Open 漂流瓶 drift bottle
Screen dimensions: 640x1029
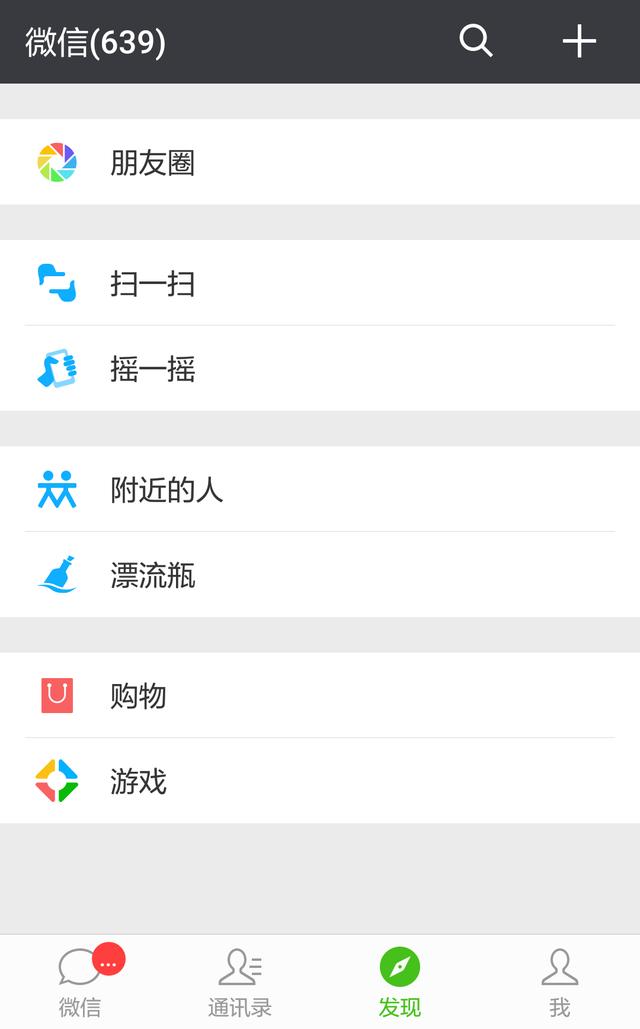[x=320, y=574]
